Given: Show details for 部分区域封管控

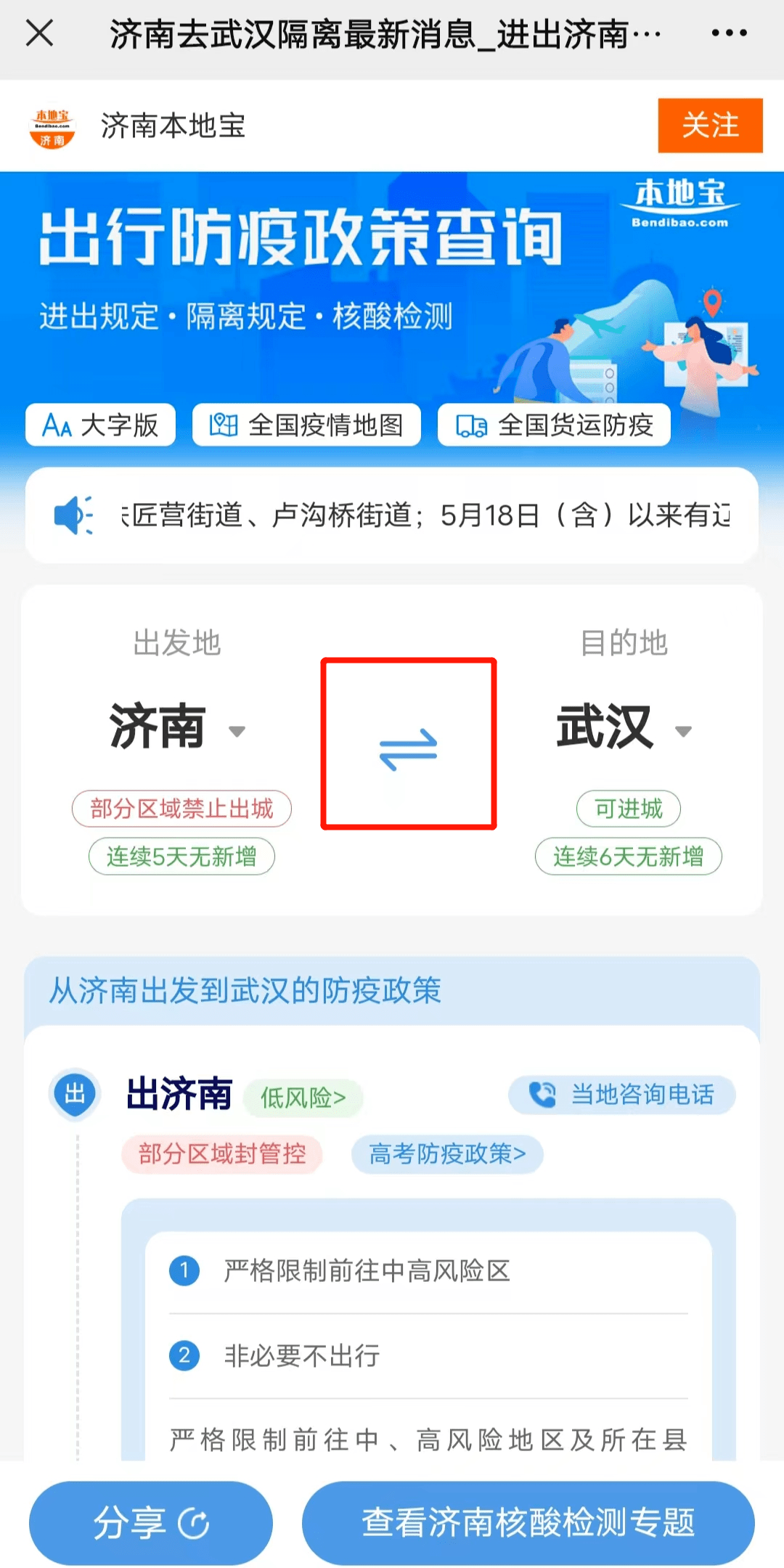Looking at the screenshot, I should point(222,1153).
